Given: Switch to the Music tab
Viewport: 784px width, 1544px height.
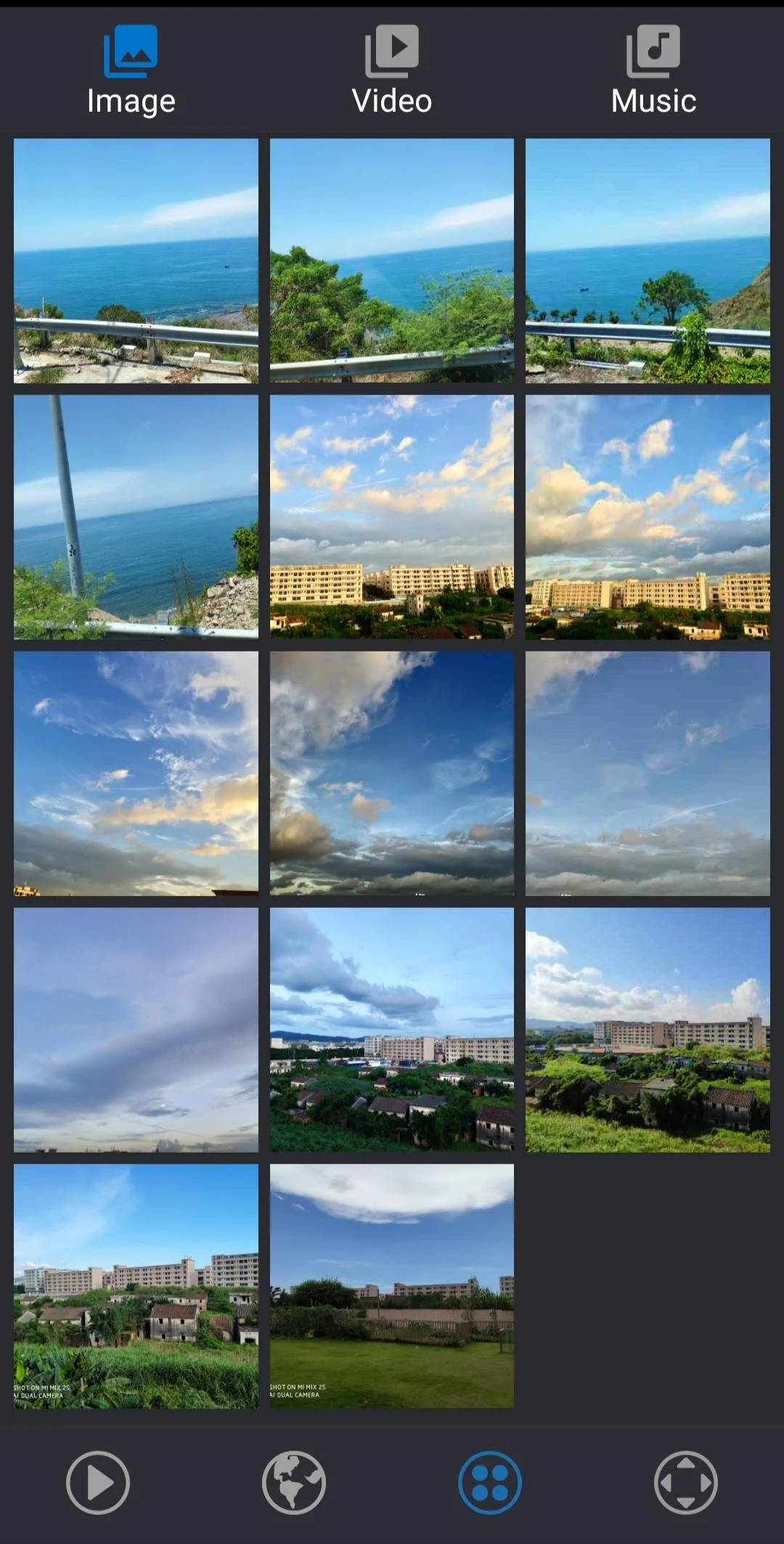Looking at the screenshot, I should (653, 70).
